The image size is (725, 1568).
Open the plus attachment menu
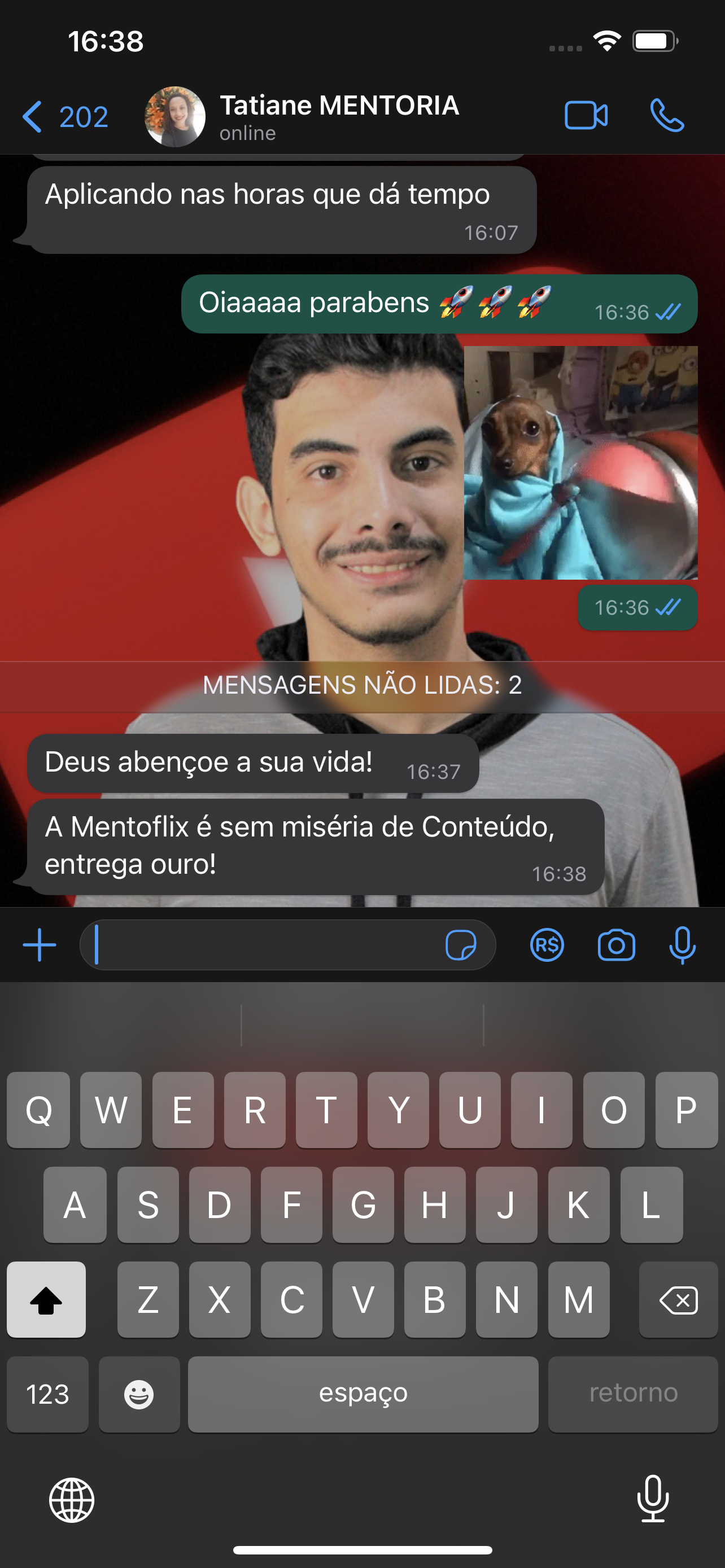coord(40,945)
